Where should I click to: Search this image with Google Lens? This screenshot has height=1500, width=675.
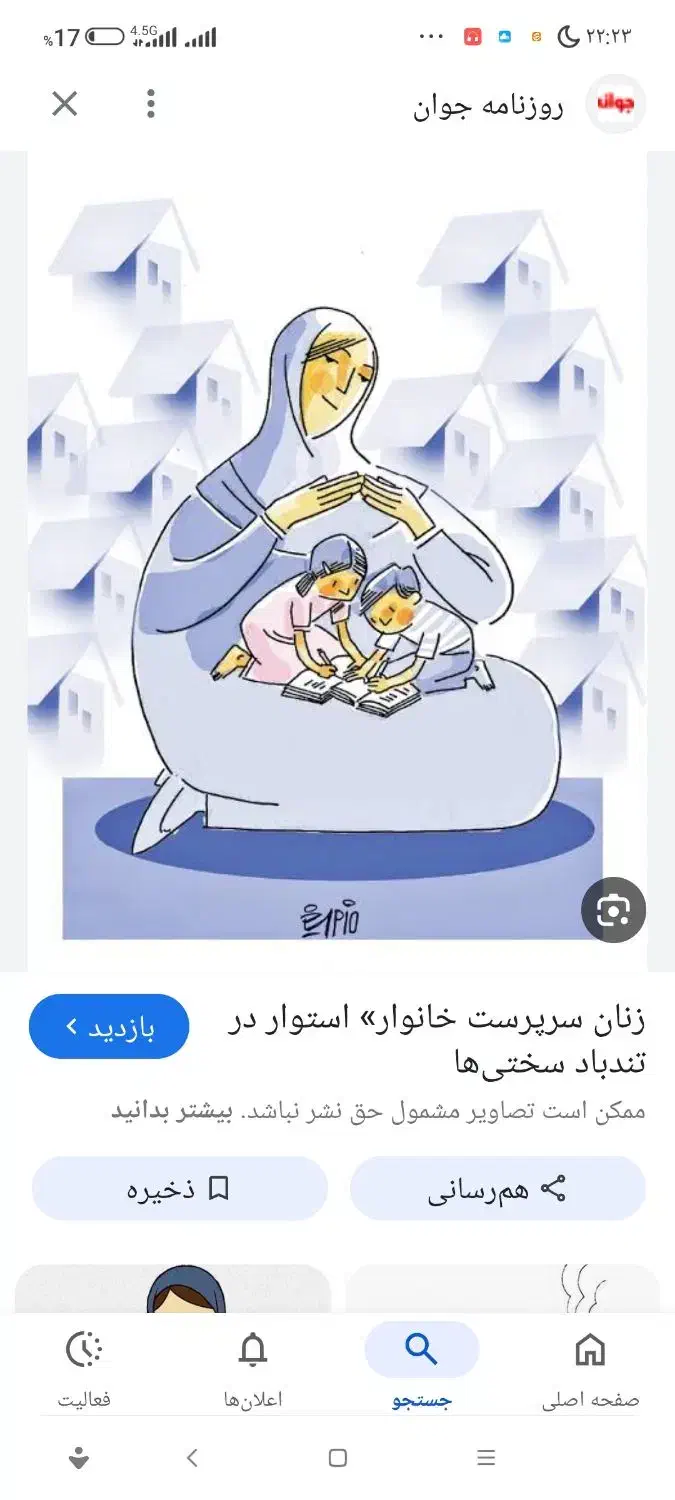click(x=613, y=909)
